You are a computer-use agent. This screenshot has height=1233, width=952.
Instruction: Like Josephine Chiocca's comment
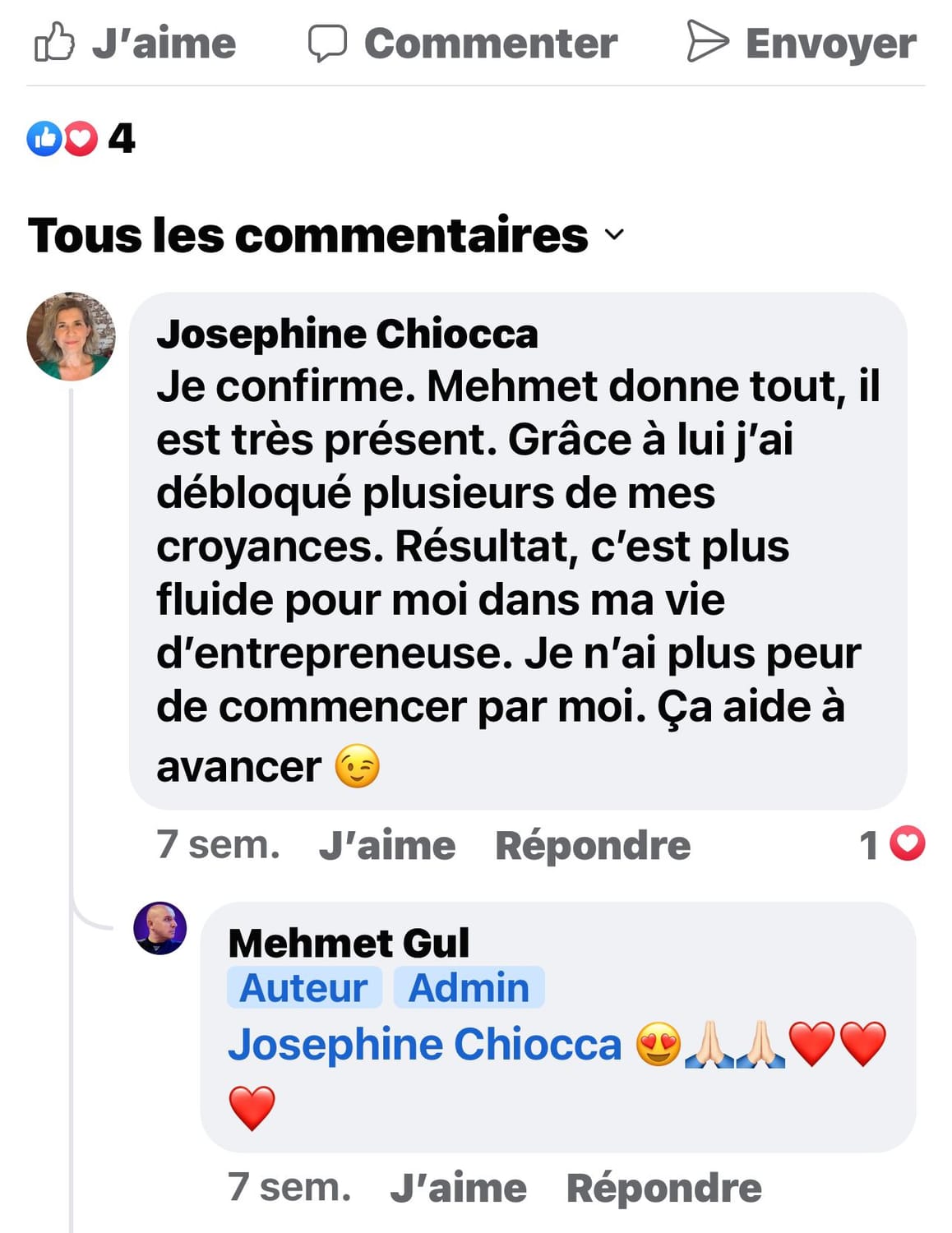click(386, 845)
